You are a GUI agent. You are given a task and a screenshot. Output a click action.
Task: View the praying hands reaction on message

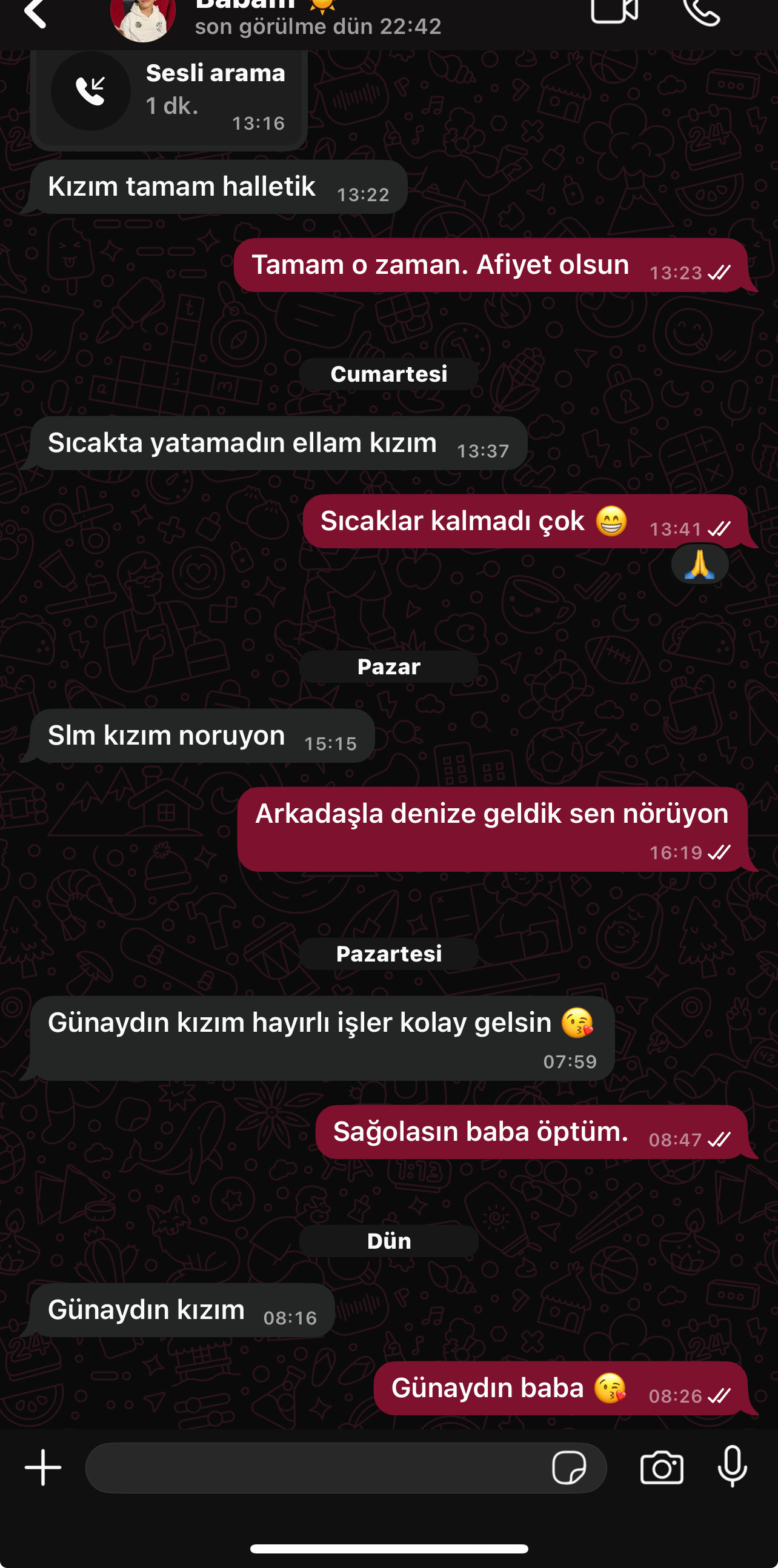[x=699, y=564]
